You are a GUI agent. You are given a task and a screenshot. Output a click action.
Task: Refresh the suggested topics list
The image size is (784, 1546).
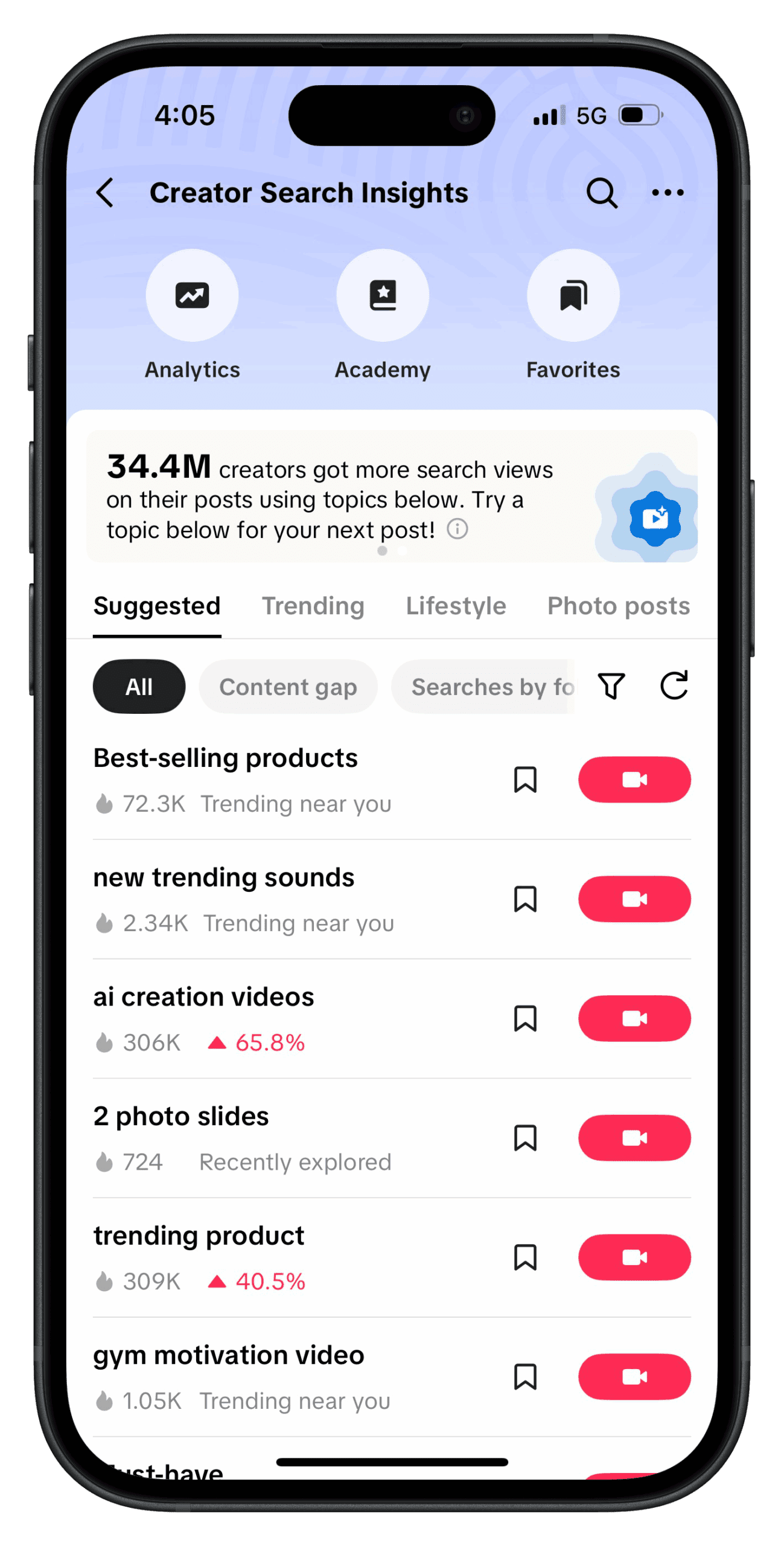click(674, 686)
